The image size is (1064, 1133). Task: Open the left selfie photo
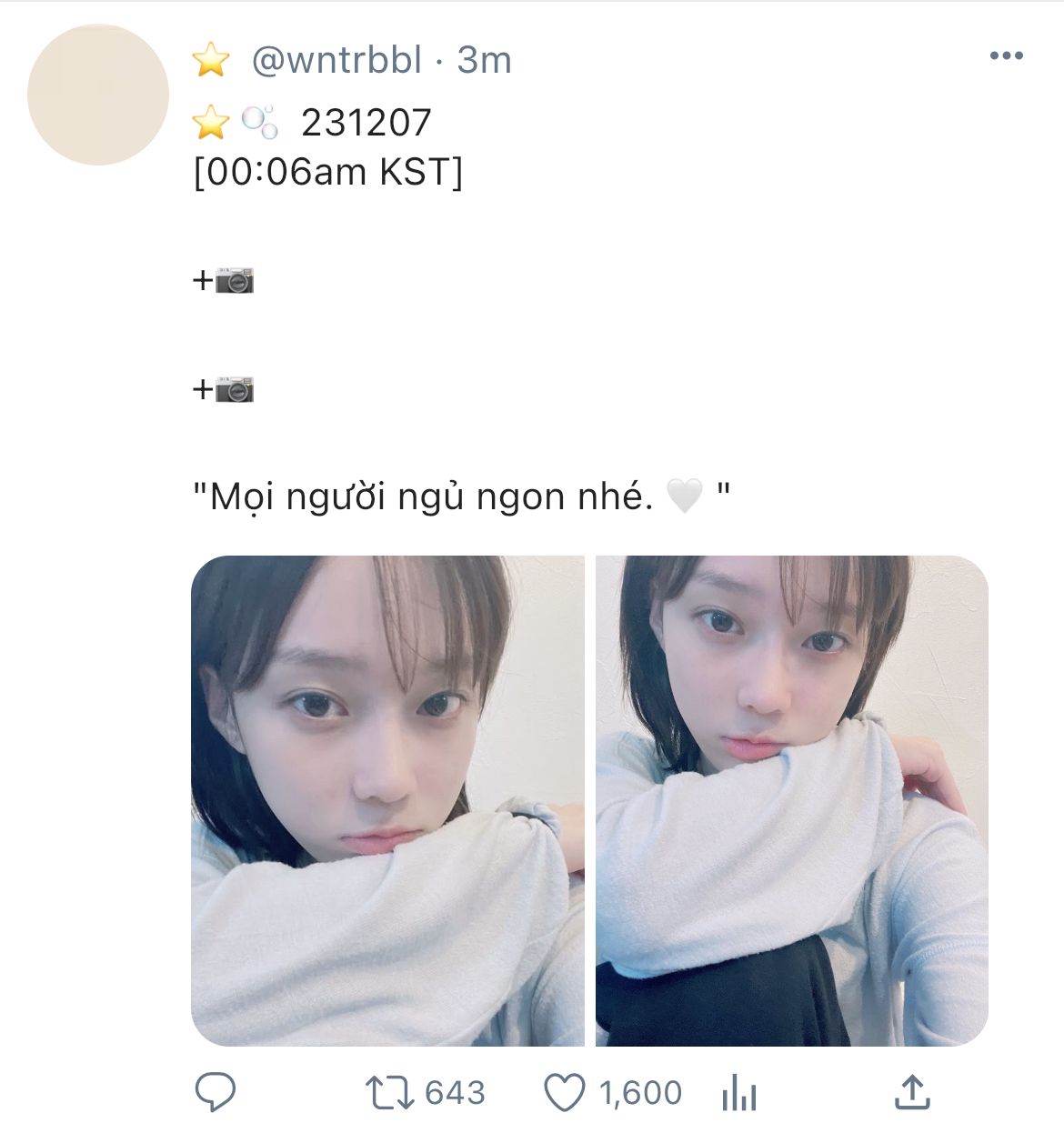(387, 800)
